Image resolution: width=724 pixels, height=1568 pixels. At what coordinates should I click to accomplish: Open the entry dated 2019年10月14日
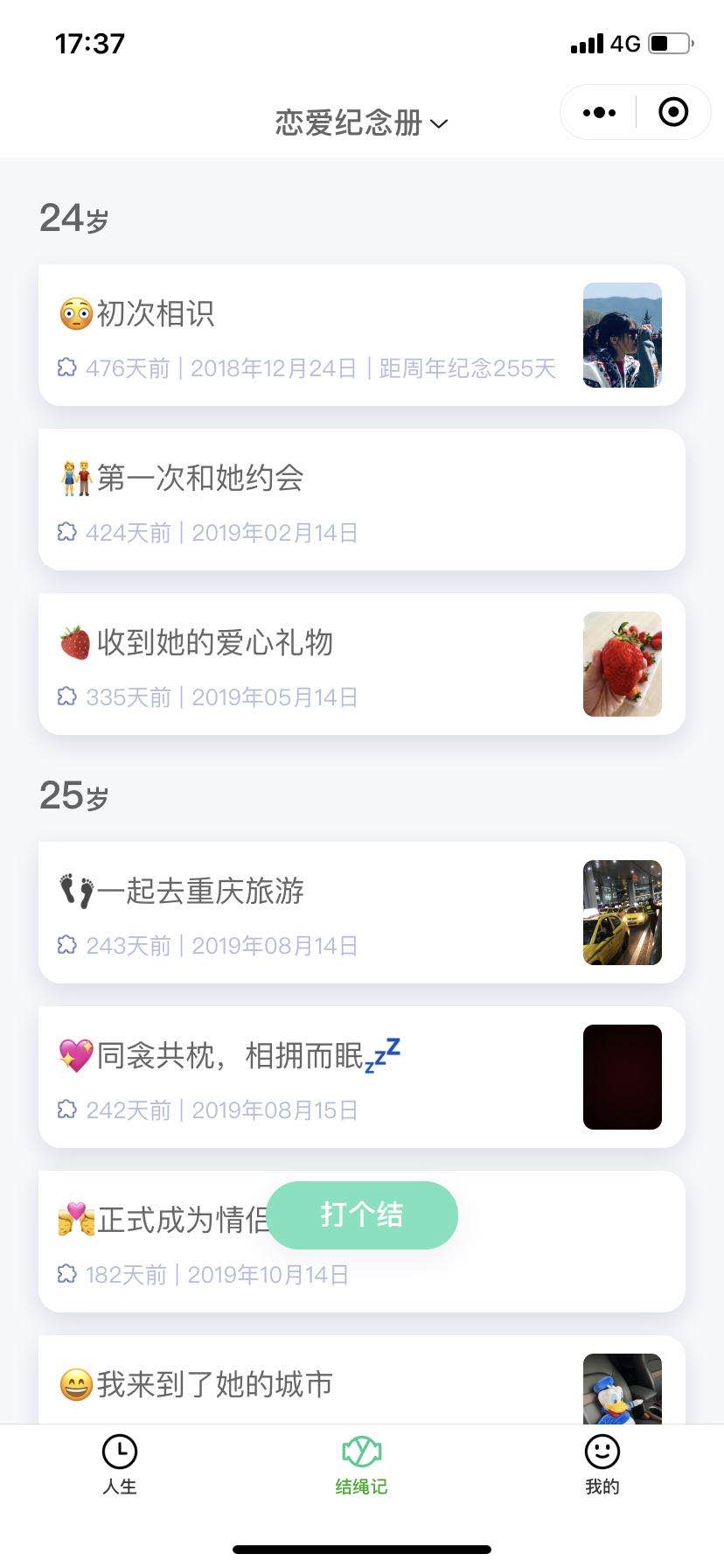[361, 1242]
